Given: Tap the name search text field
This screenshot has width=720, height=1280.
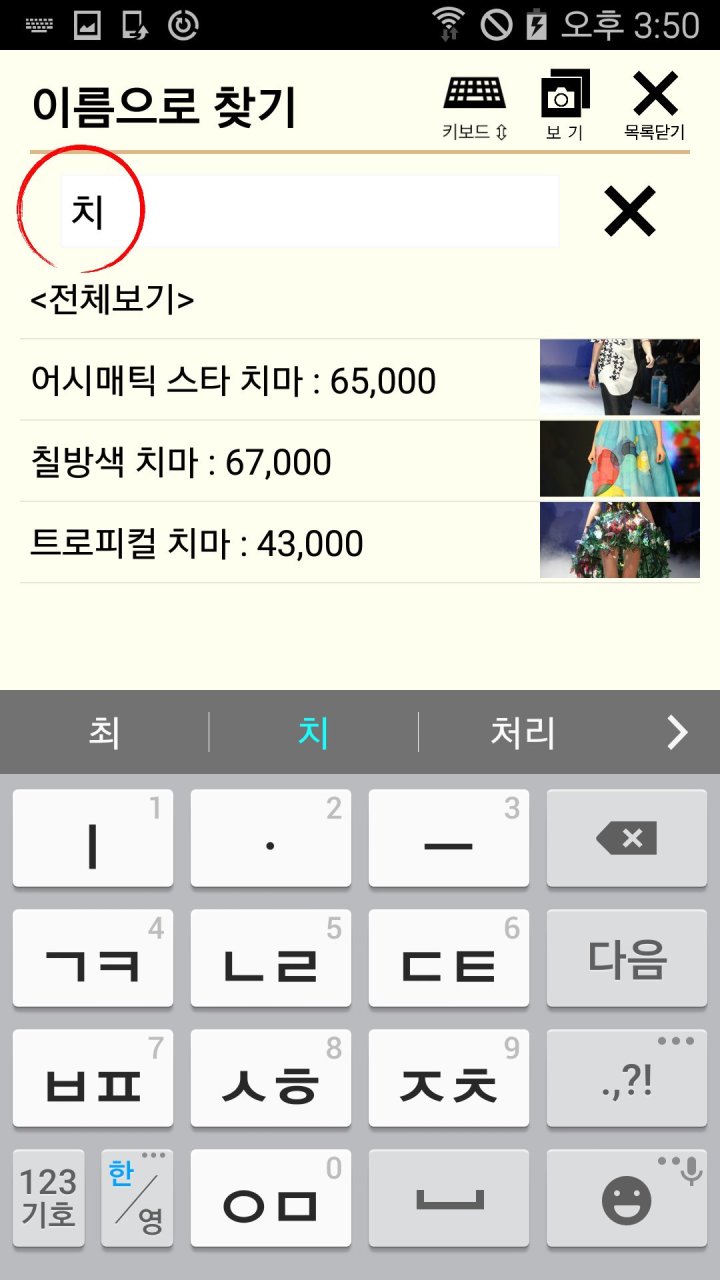Looking at the screenshot, I should click(310, 211).
